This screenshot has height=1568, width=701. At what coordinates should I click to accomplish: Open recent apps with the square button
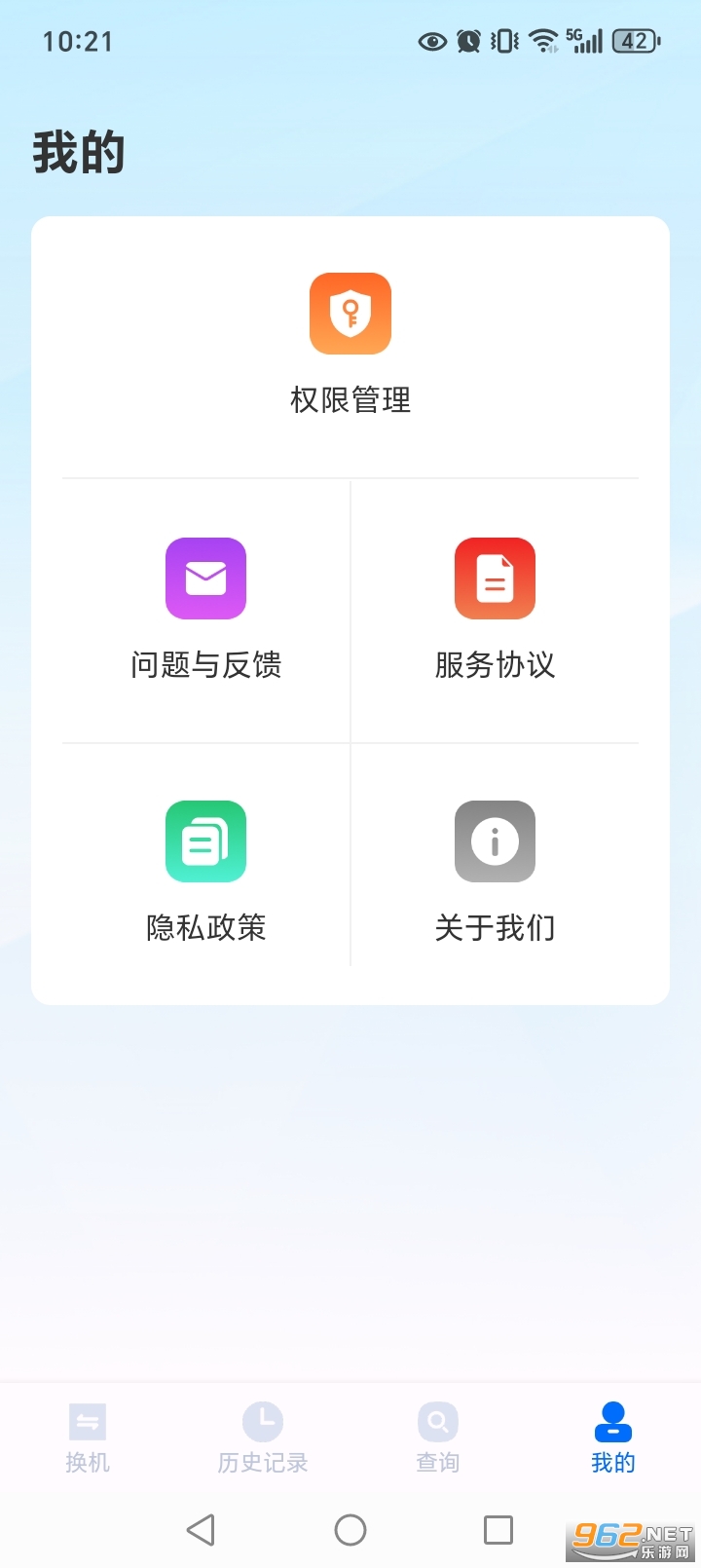pos(498,1529)
